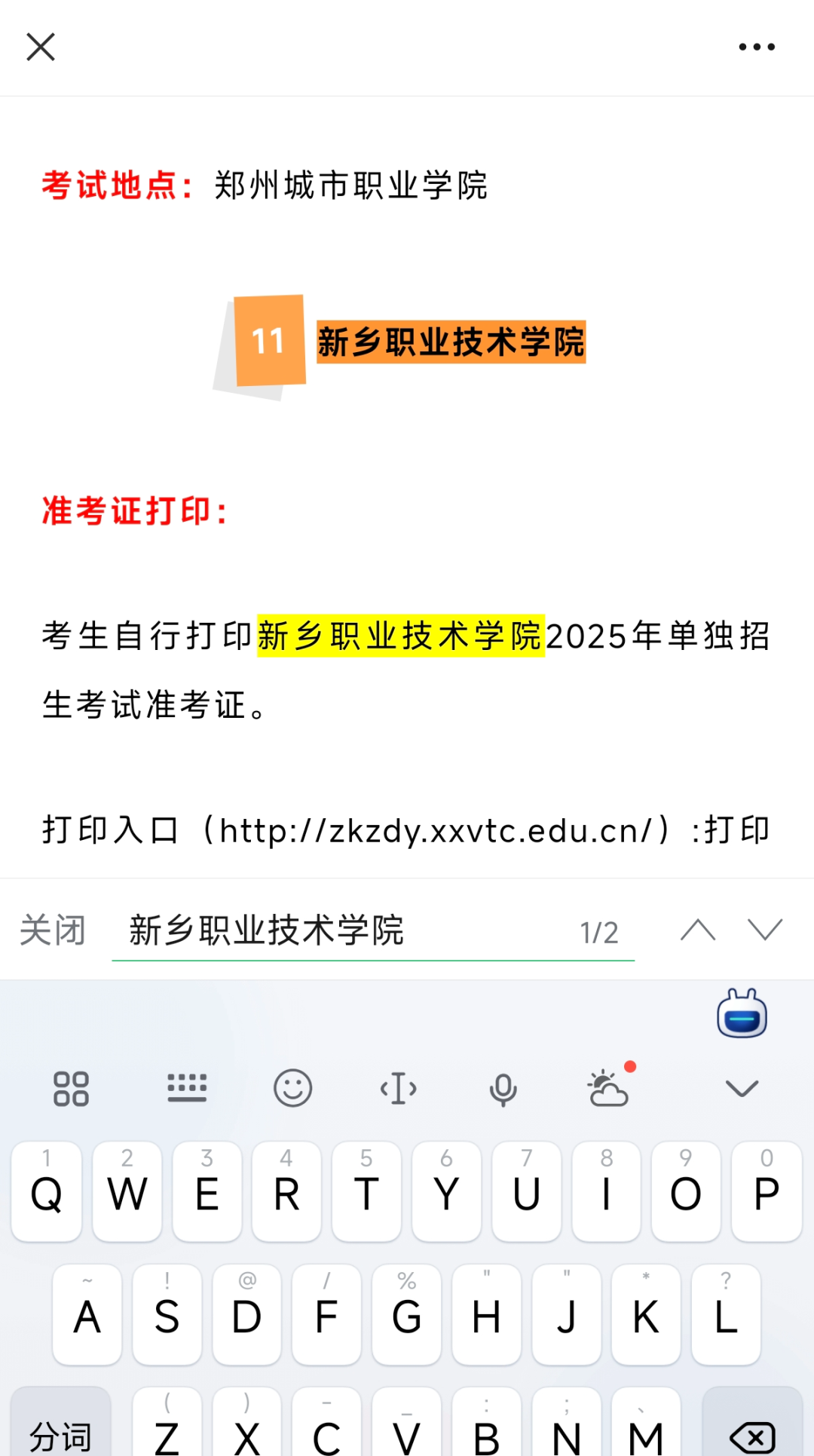Open cursor text-editing tool
This screenshot has width=814, height=1456.
[x=398, y=1088]
